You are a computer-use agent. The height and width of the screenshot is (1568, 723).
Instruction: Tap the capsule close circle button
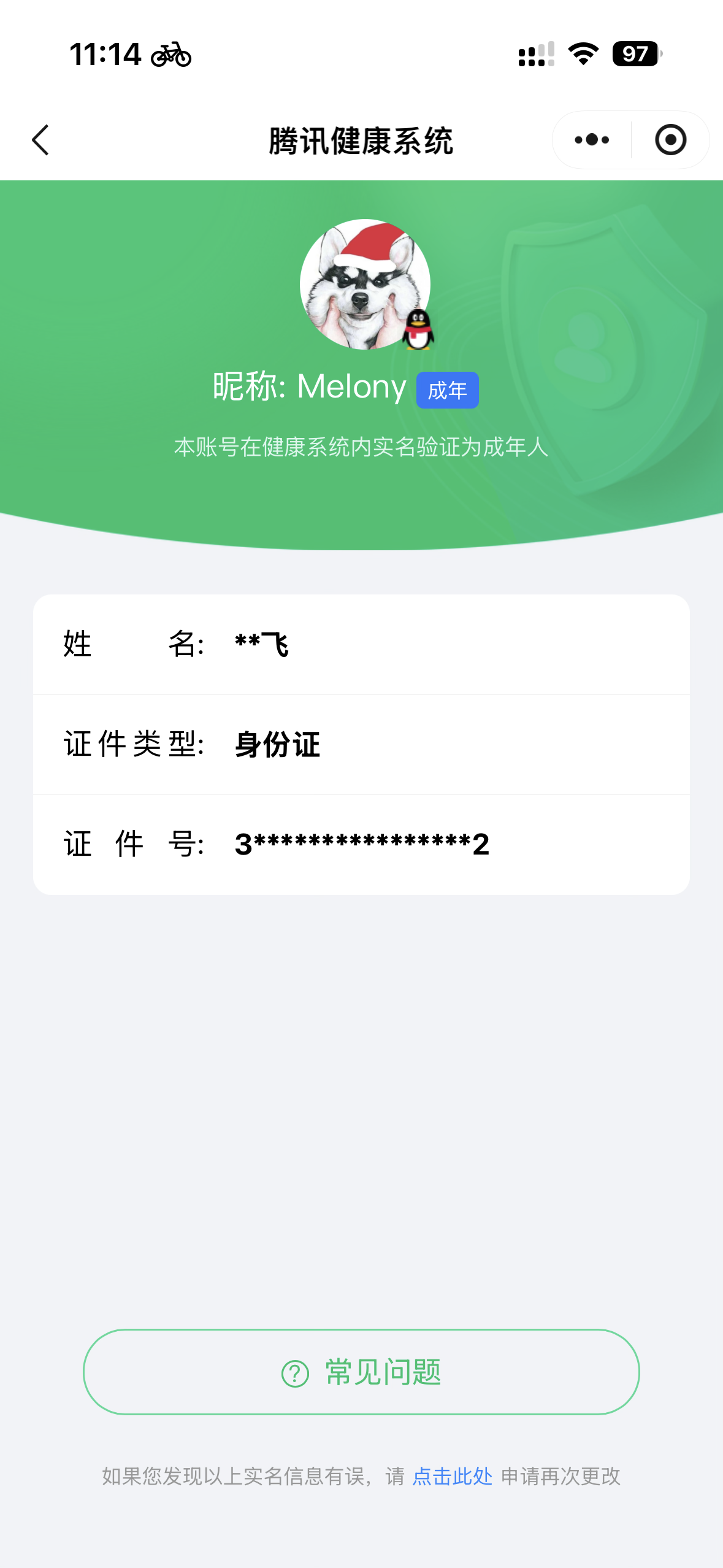pos(670,139)
